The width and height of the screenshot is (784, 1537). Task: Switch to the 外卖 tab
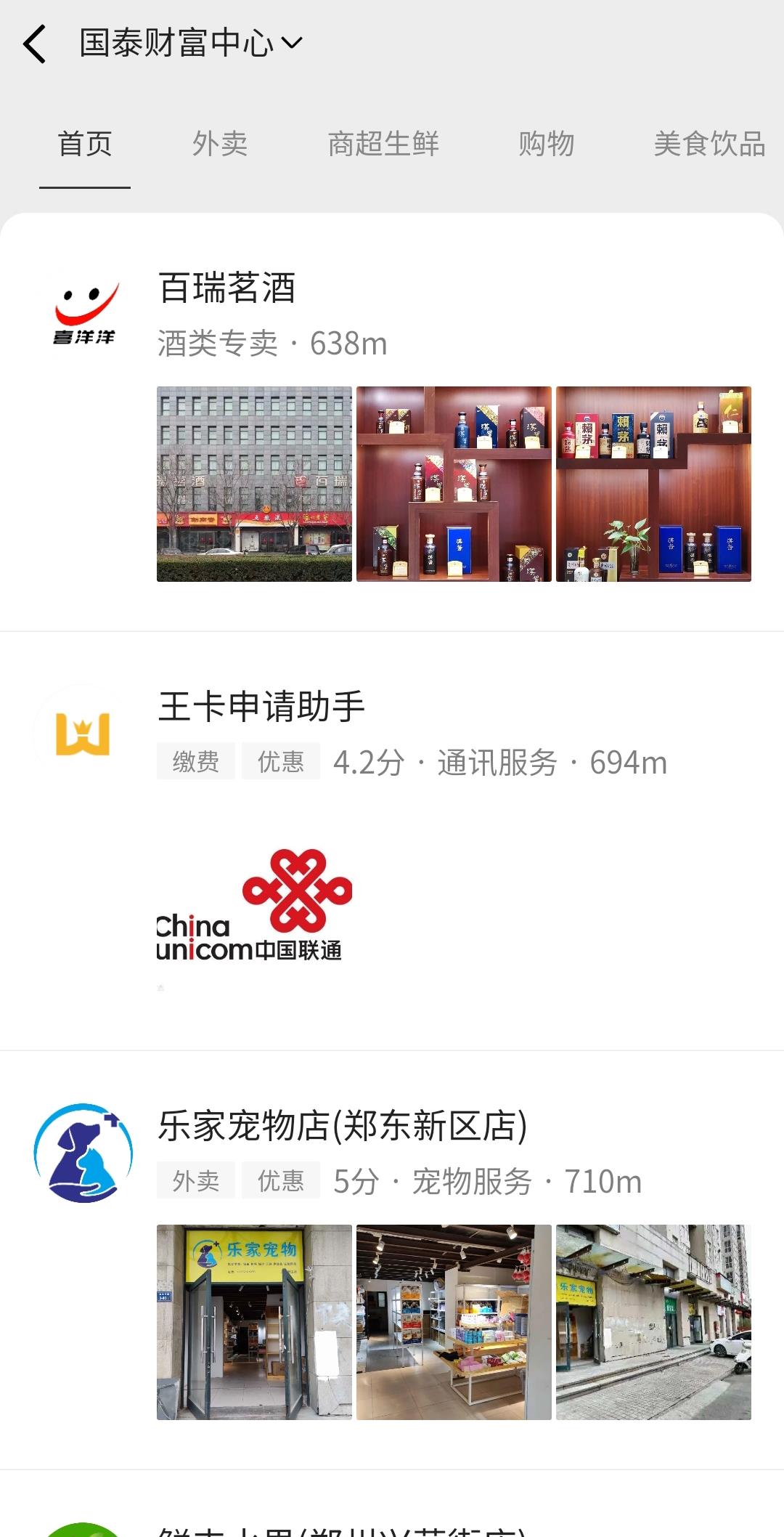[x=220, y=144]
